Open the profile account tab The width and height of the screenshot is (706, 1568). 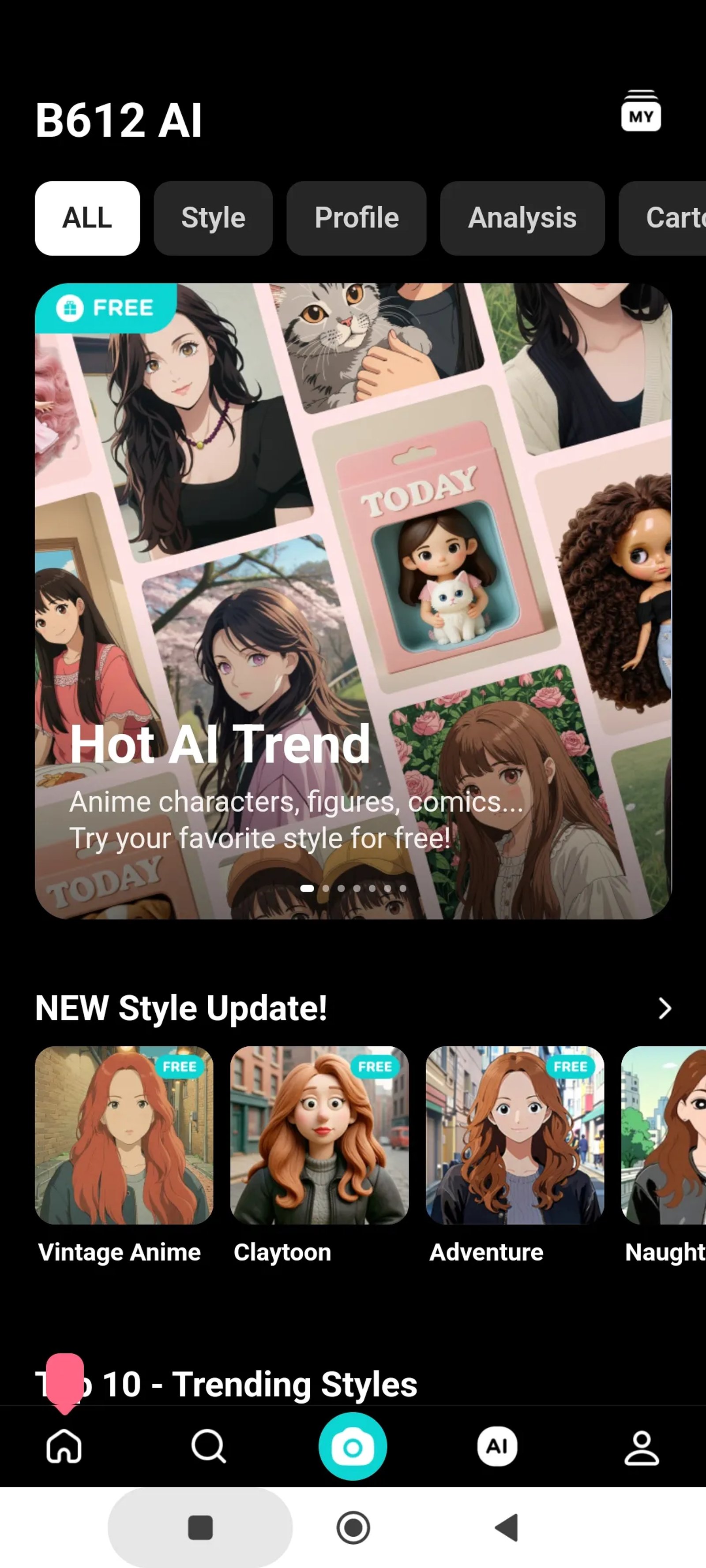642,1448
